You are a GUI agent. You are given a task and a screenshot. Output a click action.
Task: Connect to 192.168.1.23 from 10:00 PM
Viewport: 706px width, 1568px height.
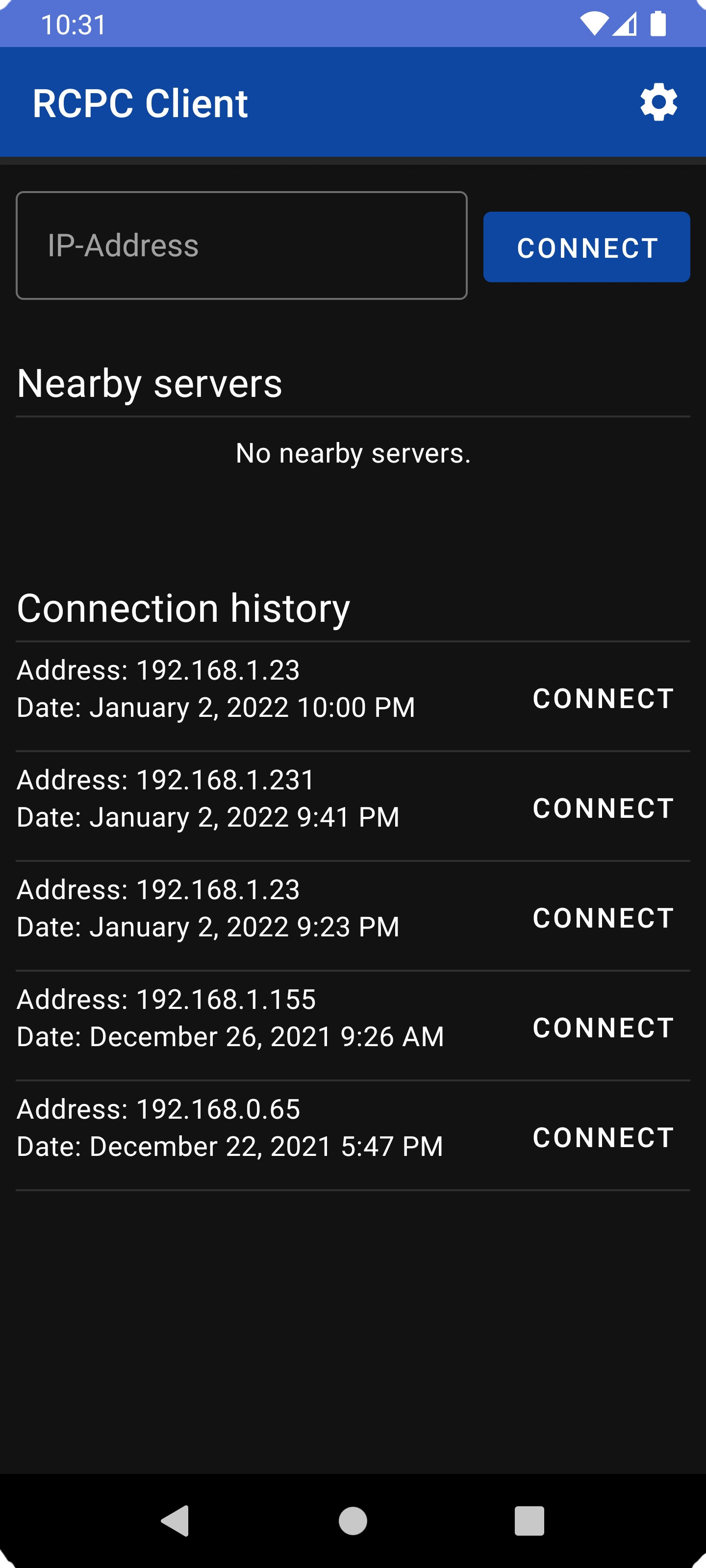[603, 698]
